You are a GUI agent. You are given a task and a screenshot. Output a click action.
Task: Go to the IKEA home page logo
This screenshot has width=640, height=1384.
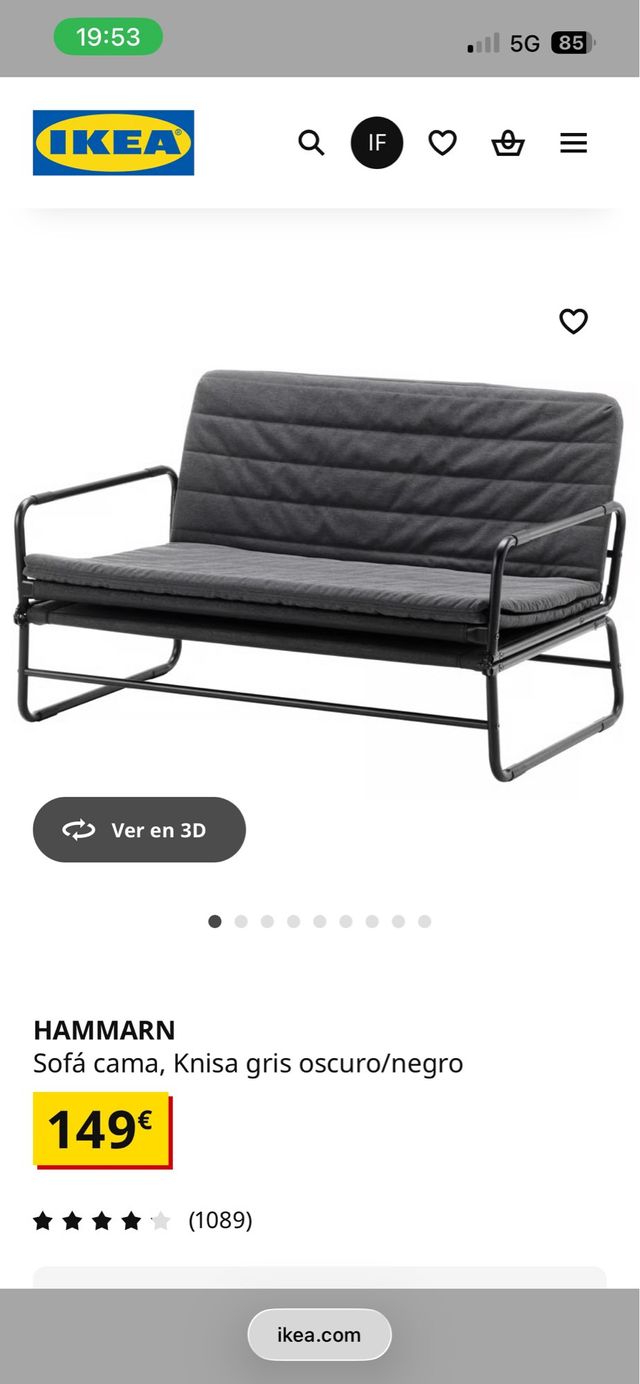[113, 143]
